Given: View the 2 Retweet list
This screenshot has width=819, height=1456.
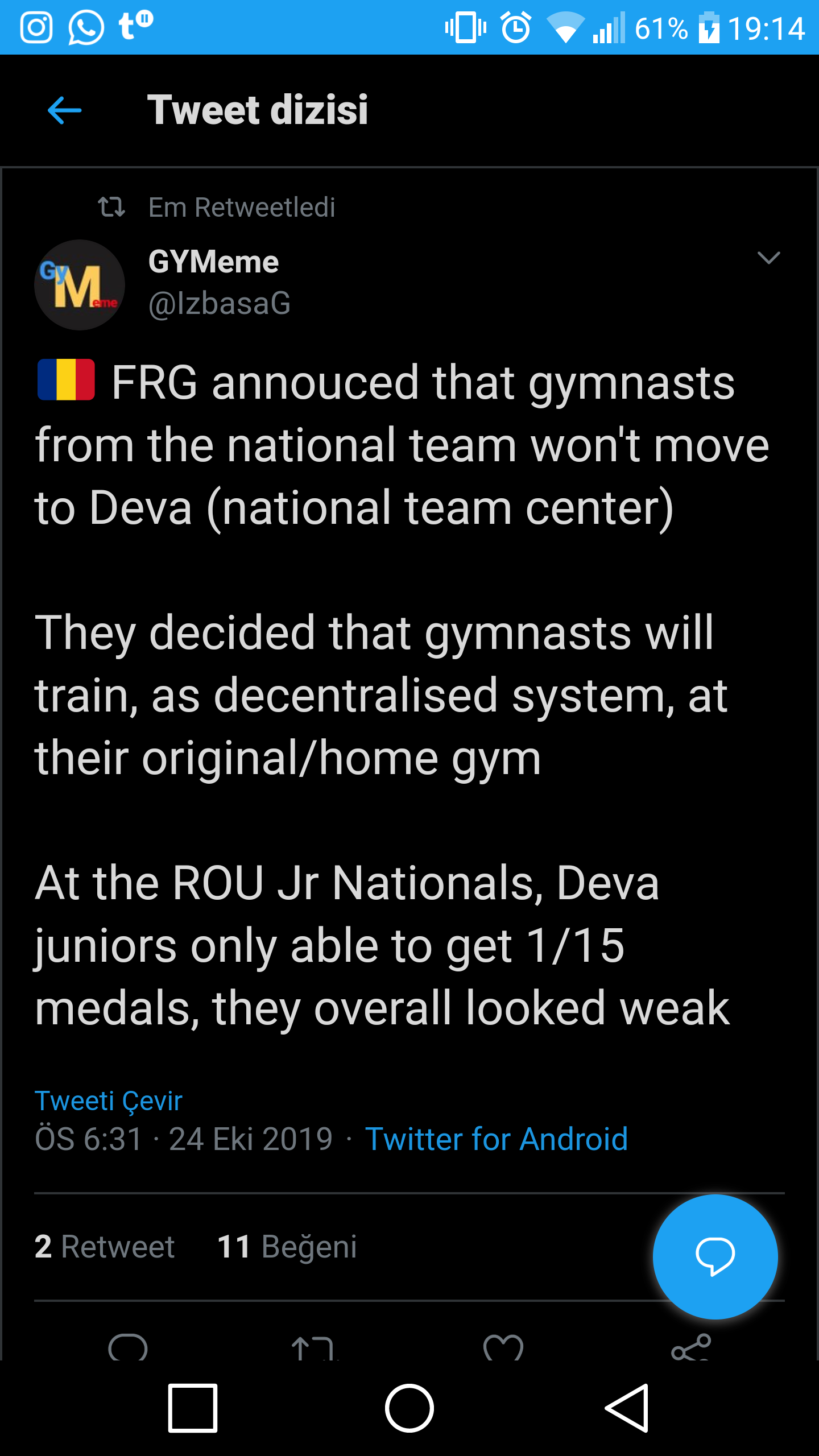Looking at the screenshot, I should click(x=105, y=1247).
